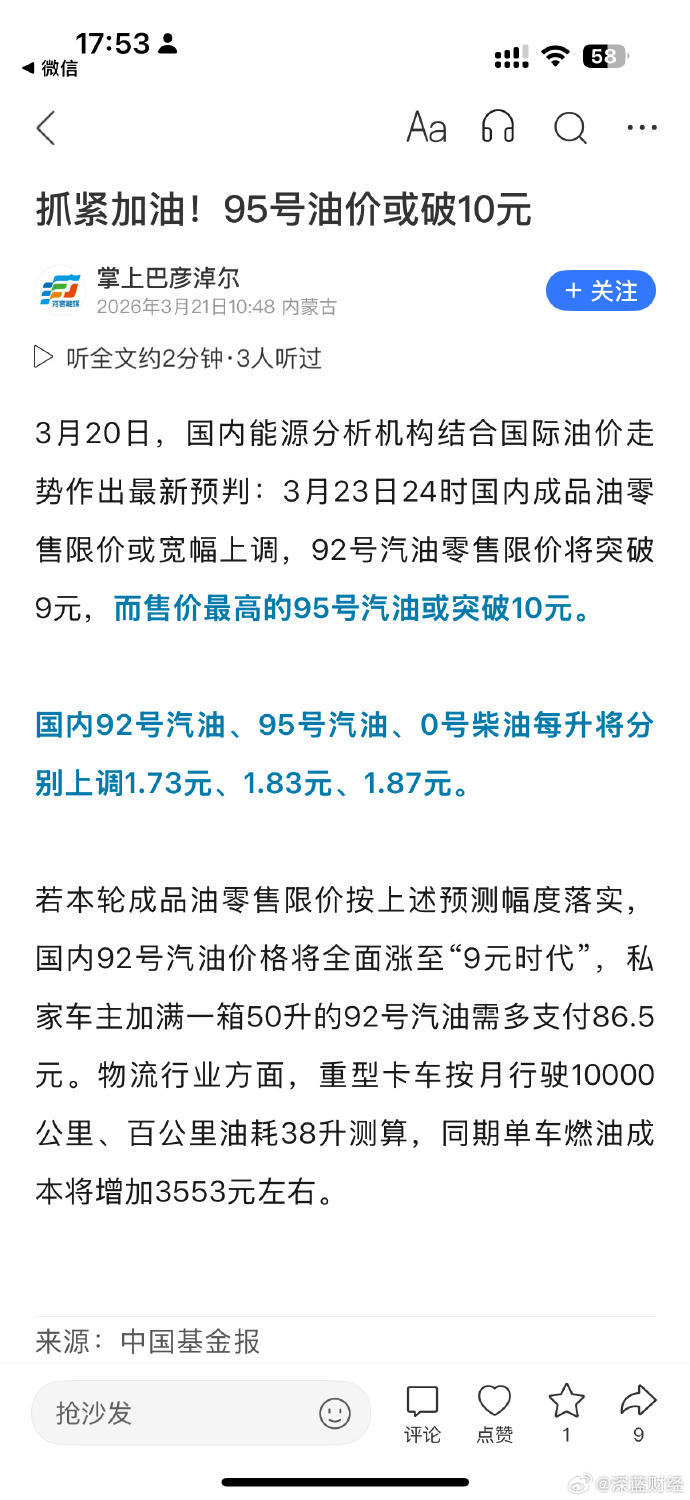Open the Aa font size settings
Viewport: 690px width, 1500px height.
(426, 128)
